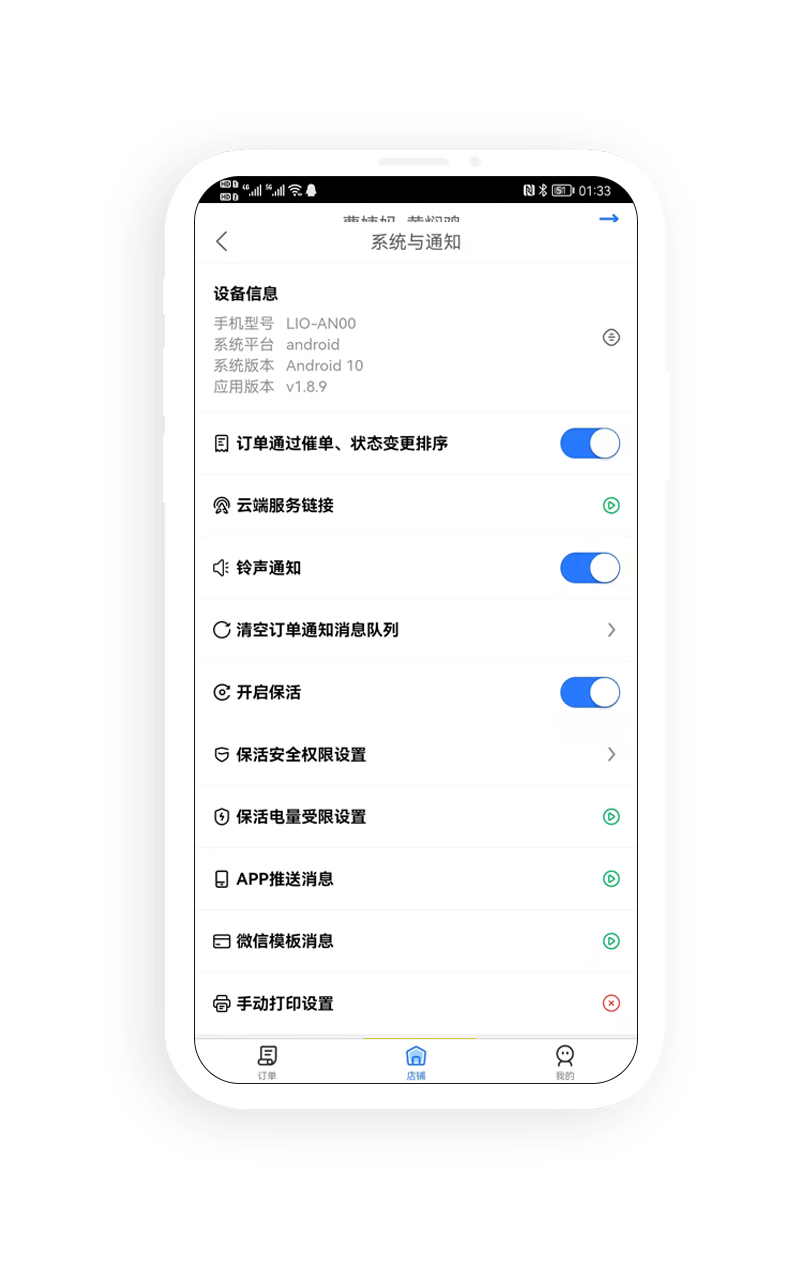800x1280 pixels.
Task: Open APP推送消息 setting
Action: pyautogui.click(x=416, y=879)
